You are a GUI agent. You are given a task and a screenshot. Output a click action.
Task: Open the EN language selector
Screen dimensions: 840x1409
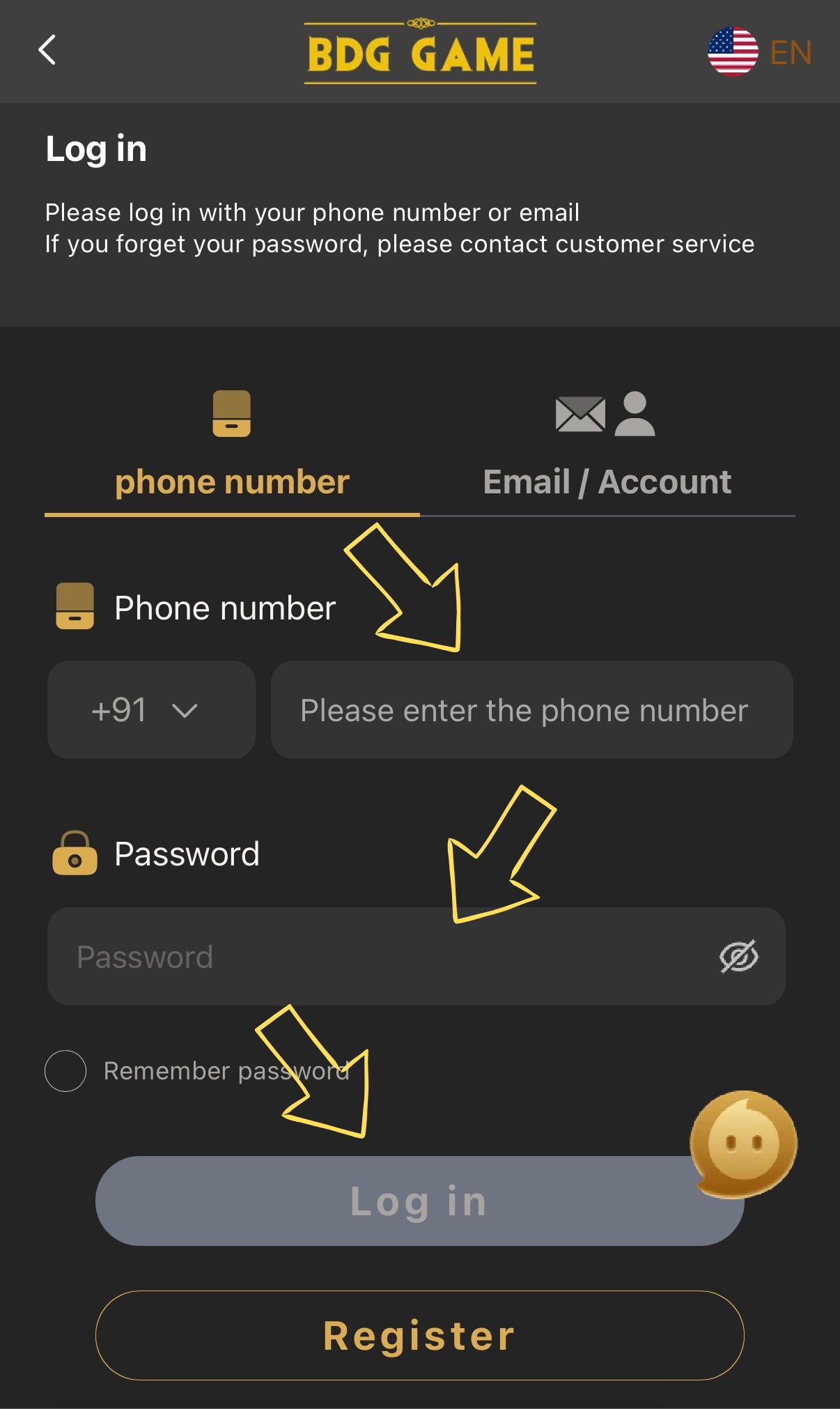[791, 51]
